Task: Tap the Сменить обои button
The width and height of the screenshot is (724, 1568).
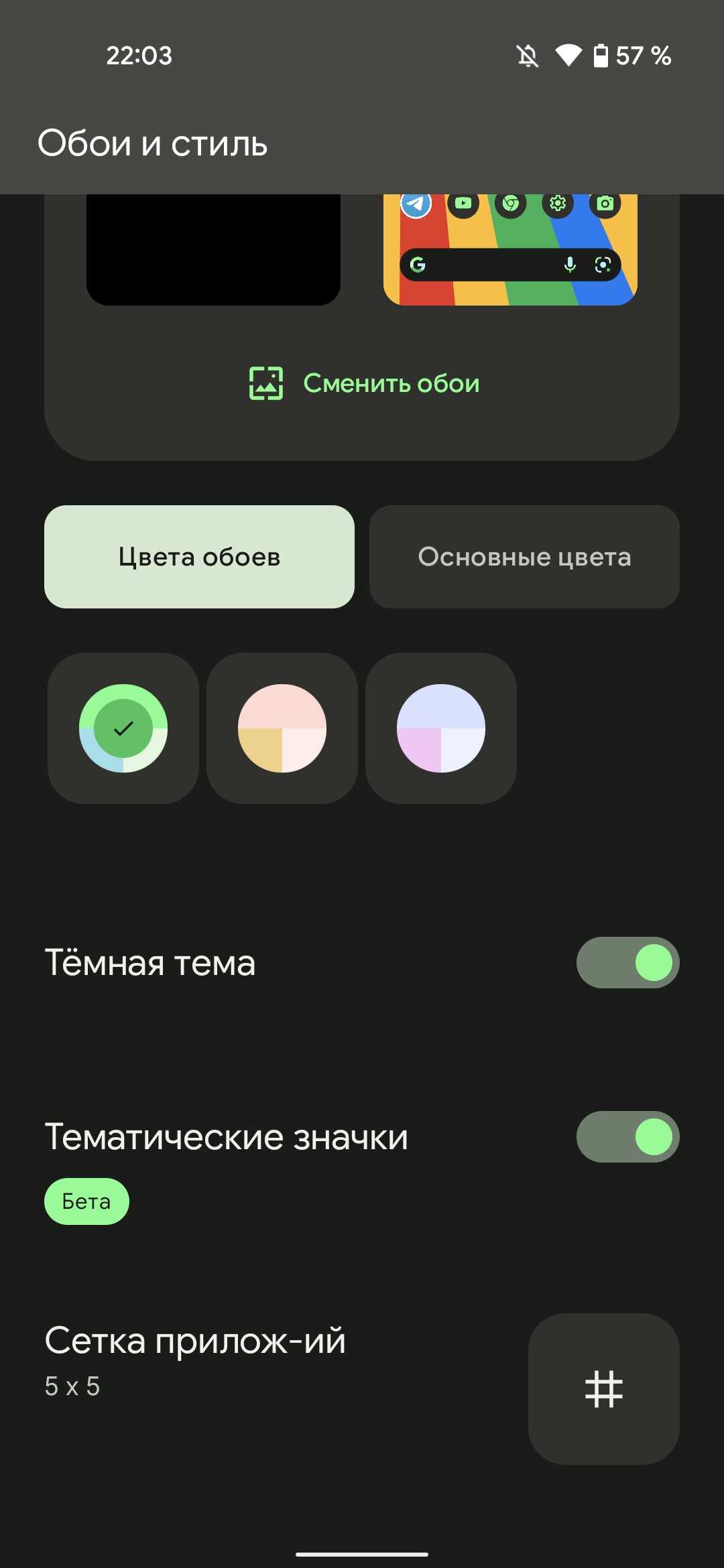Action: [x=364, y=383]
